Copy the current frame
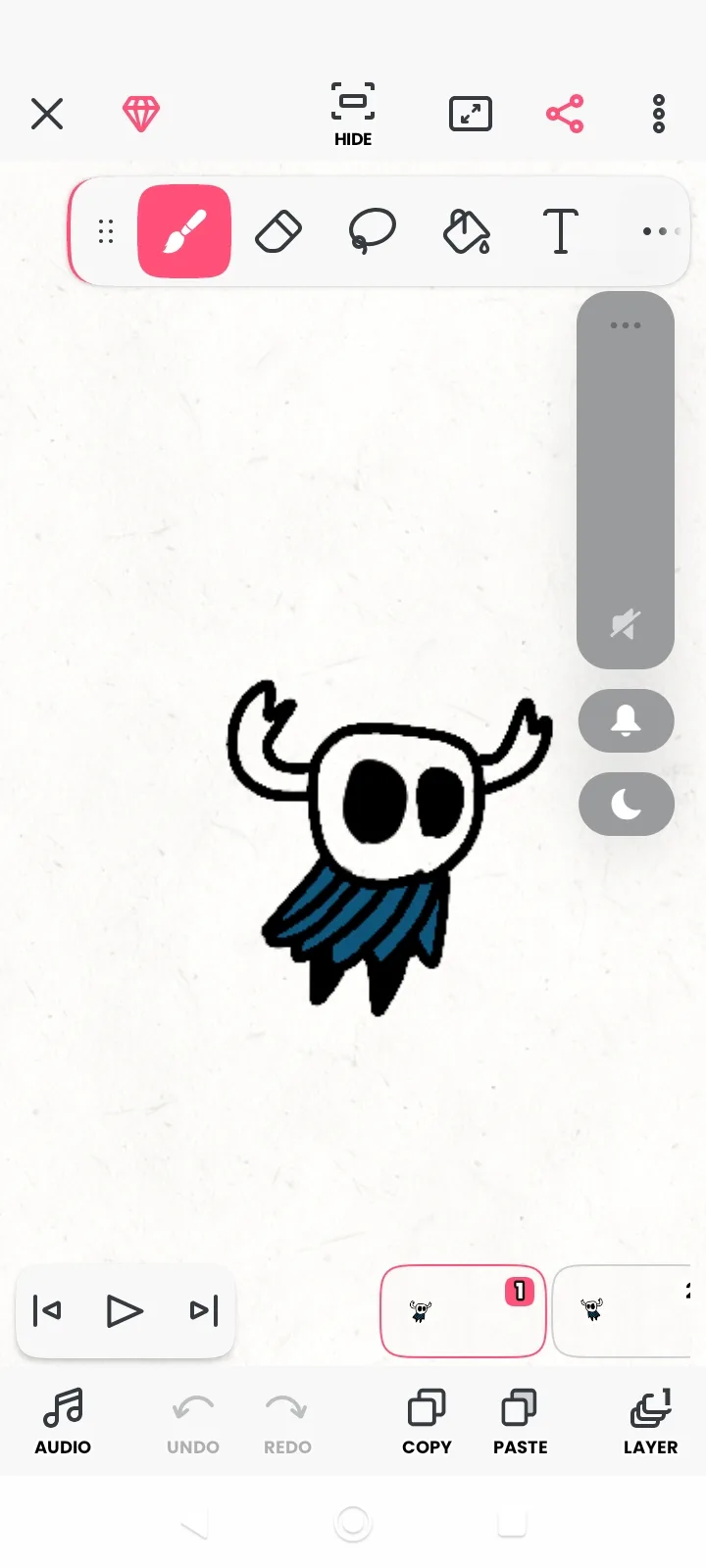Screen dimensions: 706x1568 [427, 1421]
